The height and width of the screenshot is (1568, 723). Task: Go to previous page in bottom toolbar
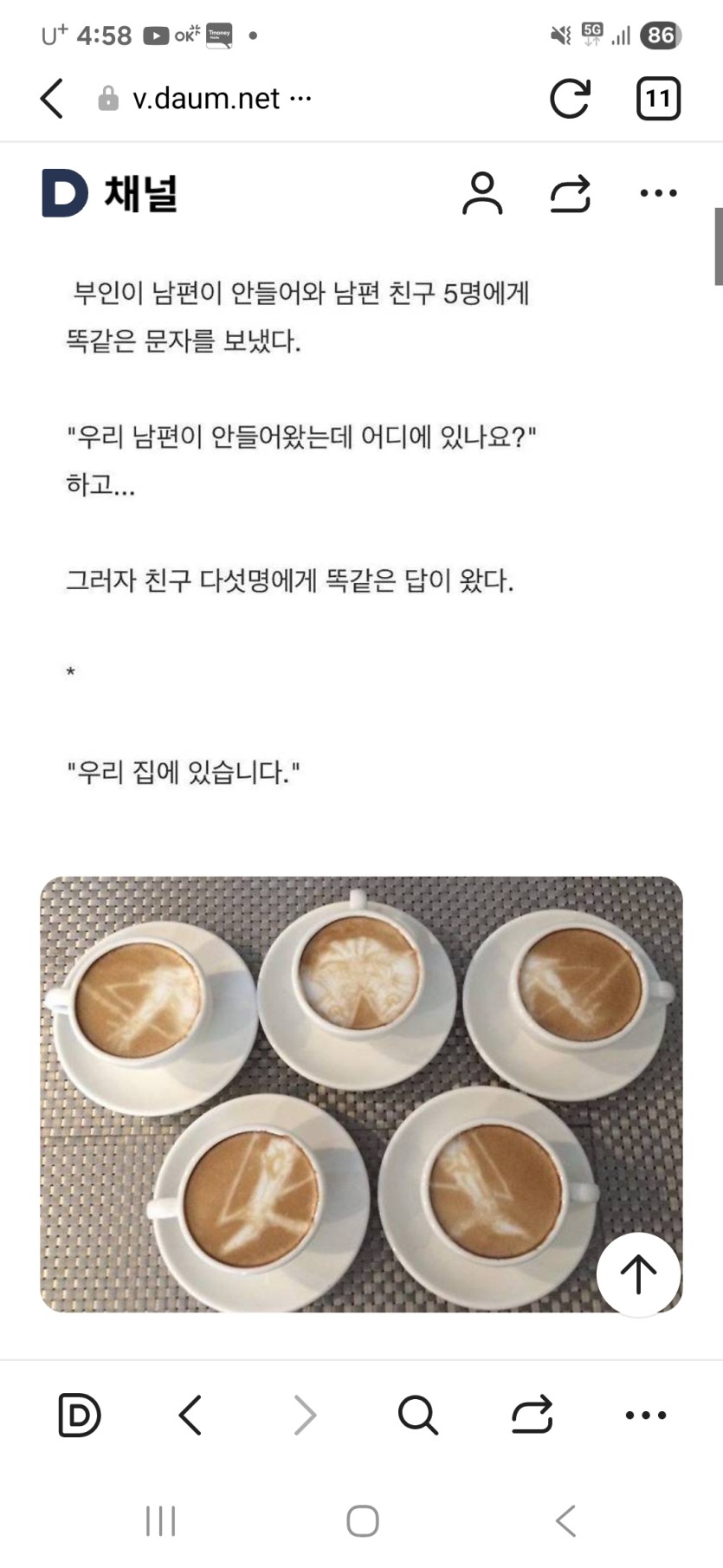pos(190,1416)
